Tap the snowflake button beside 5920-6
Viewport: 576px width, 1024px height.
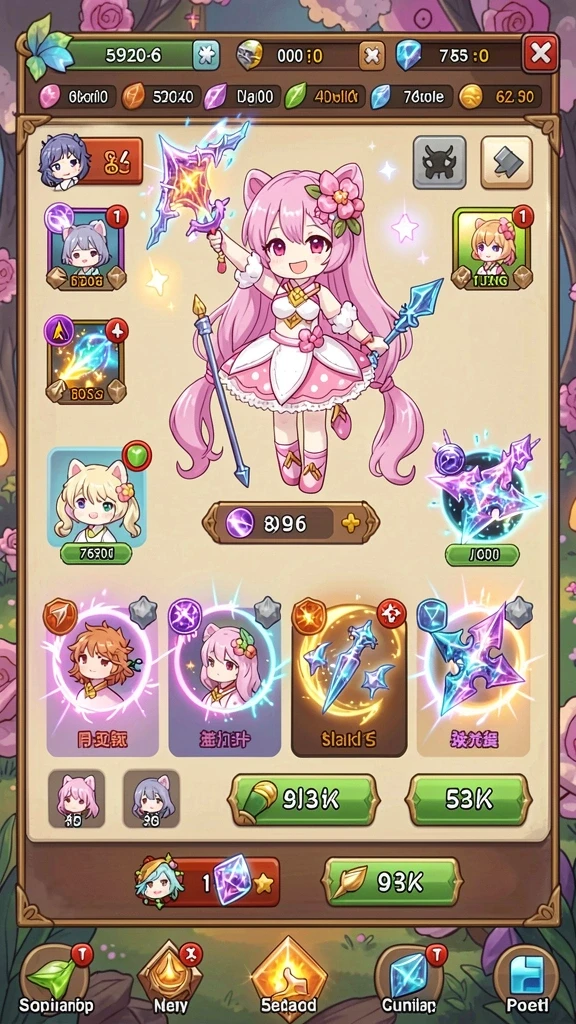coord(206,56)
